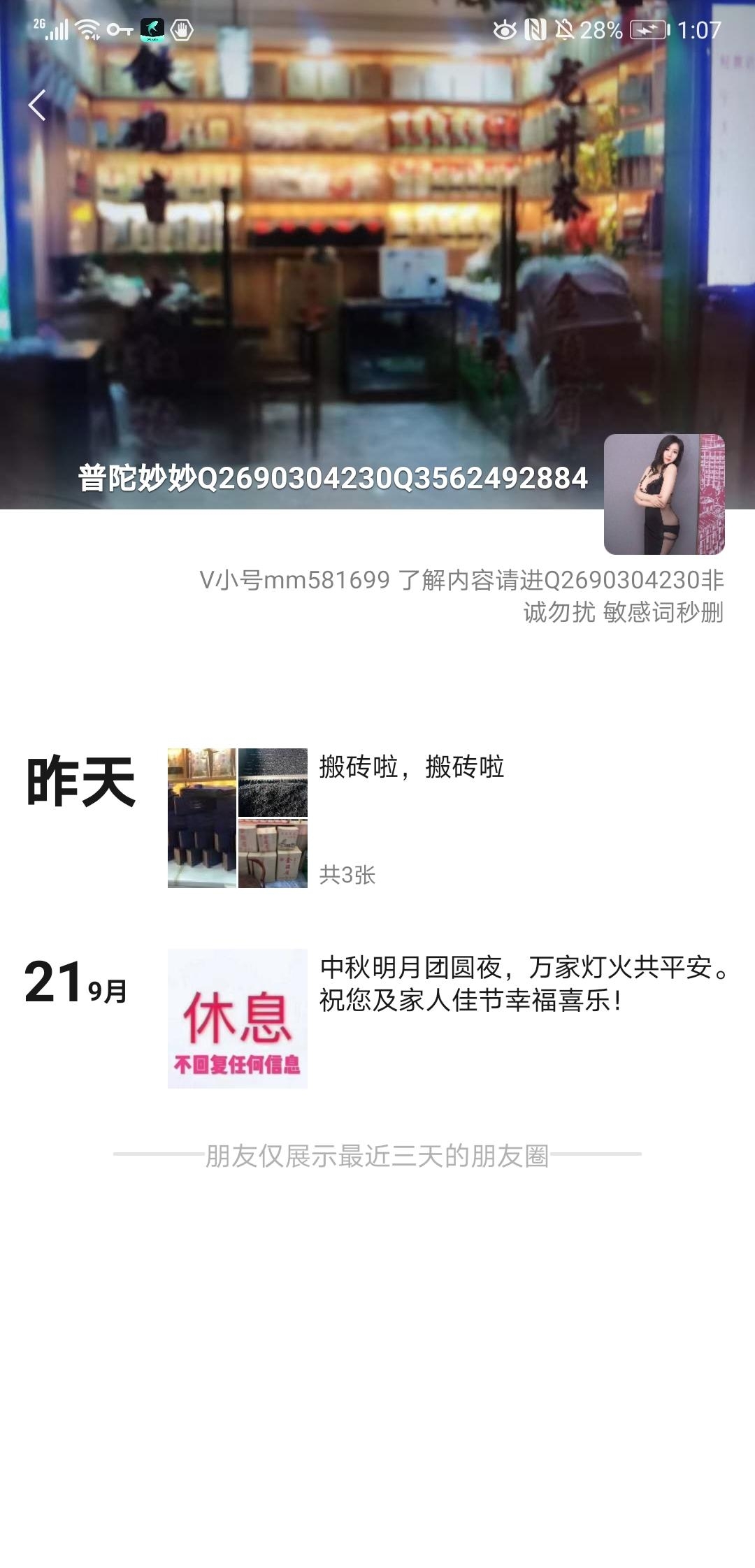Open the profile avatar picture
The image size is (755, 1568).
663,494
